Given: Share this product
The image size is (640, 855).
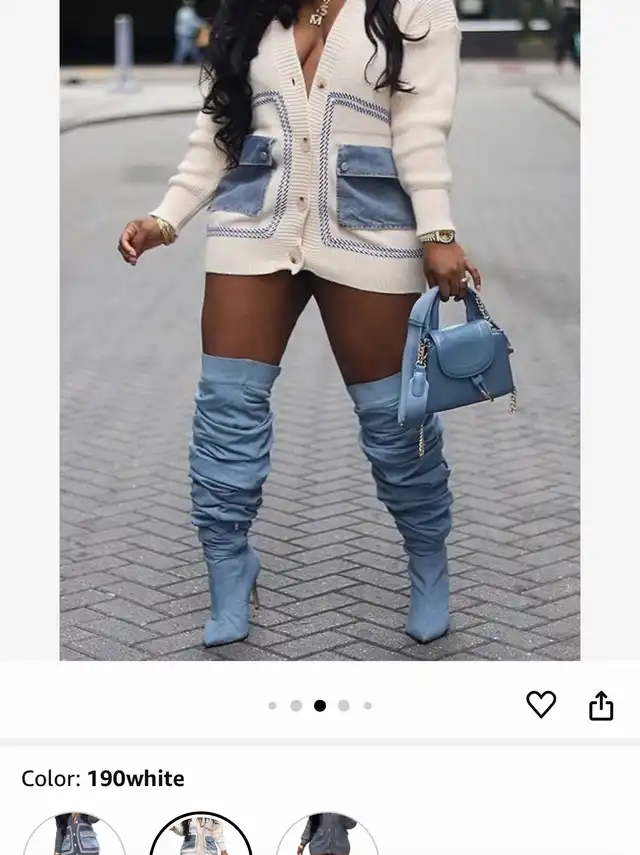Looking at the screenshot, I should coord(601,706).
